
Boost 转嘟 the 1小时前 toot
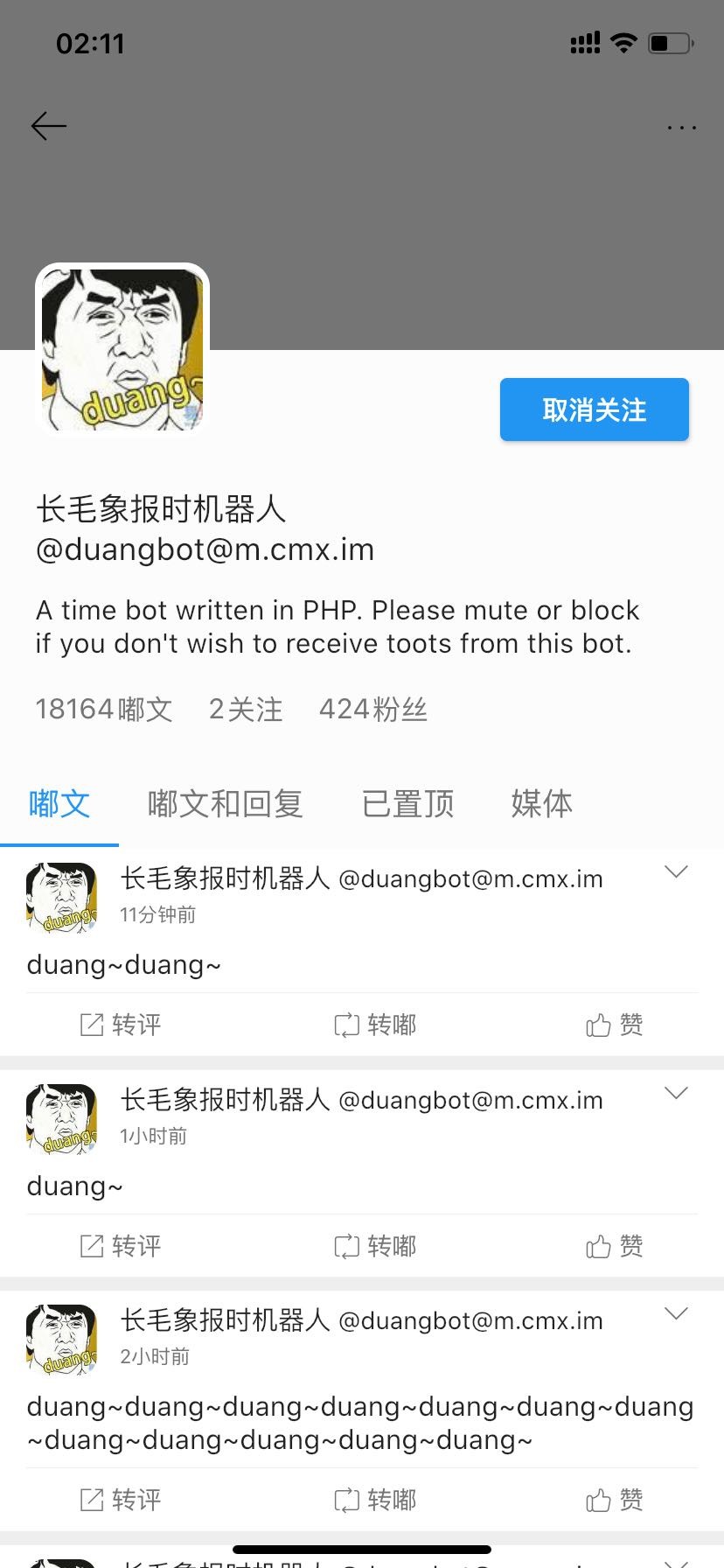(375, 1246)
